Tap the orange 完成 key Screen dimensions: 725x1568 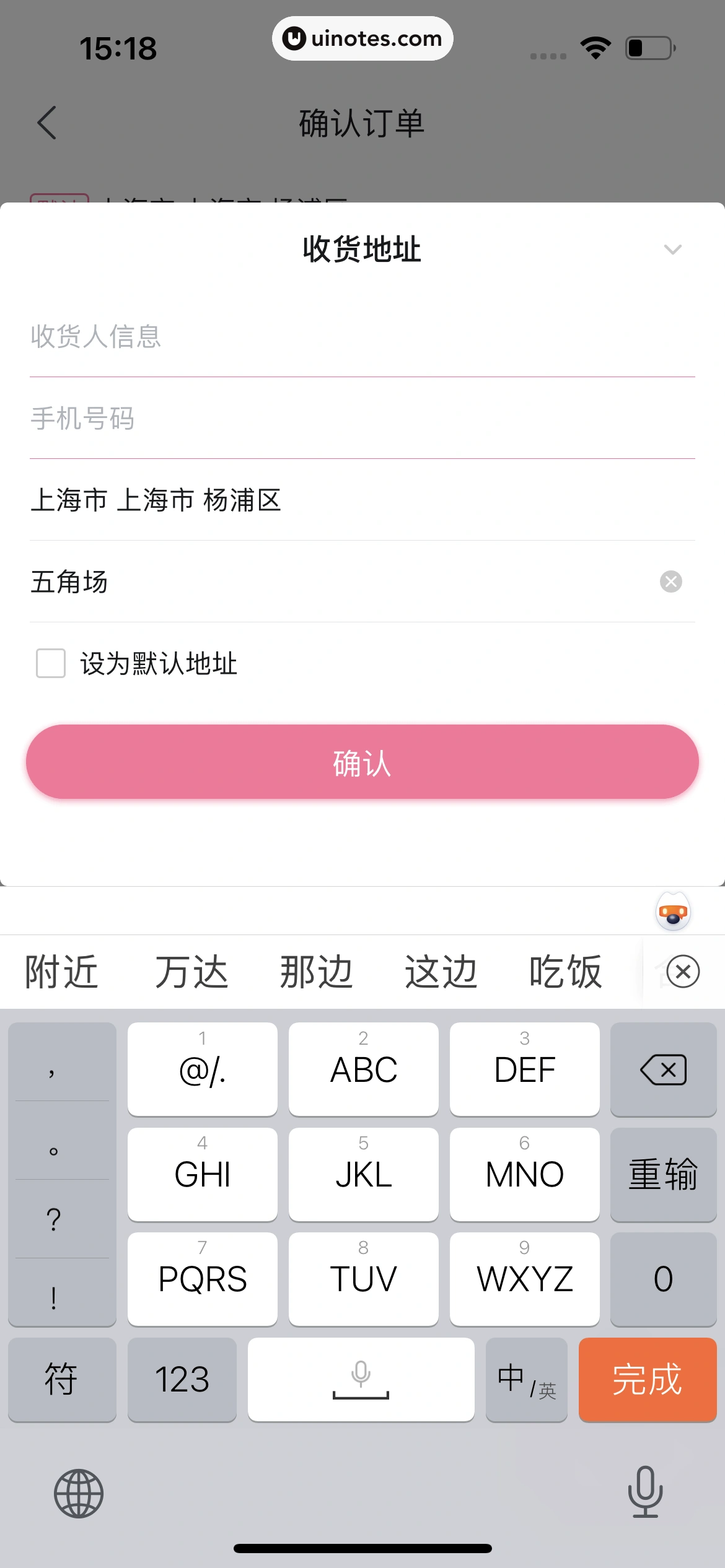tap(647, 1380)
